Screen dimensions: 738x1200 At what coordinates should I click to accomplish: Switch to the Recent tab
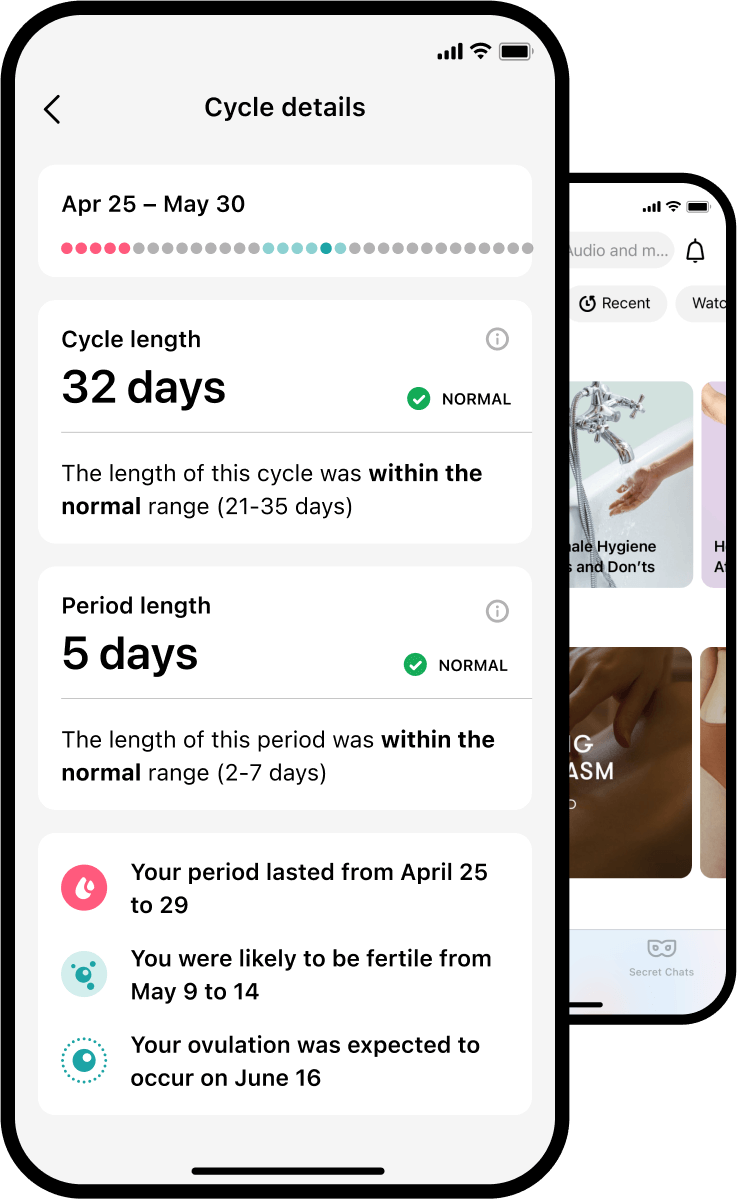coord(617,303)
